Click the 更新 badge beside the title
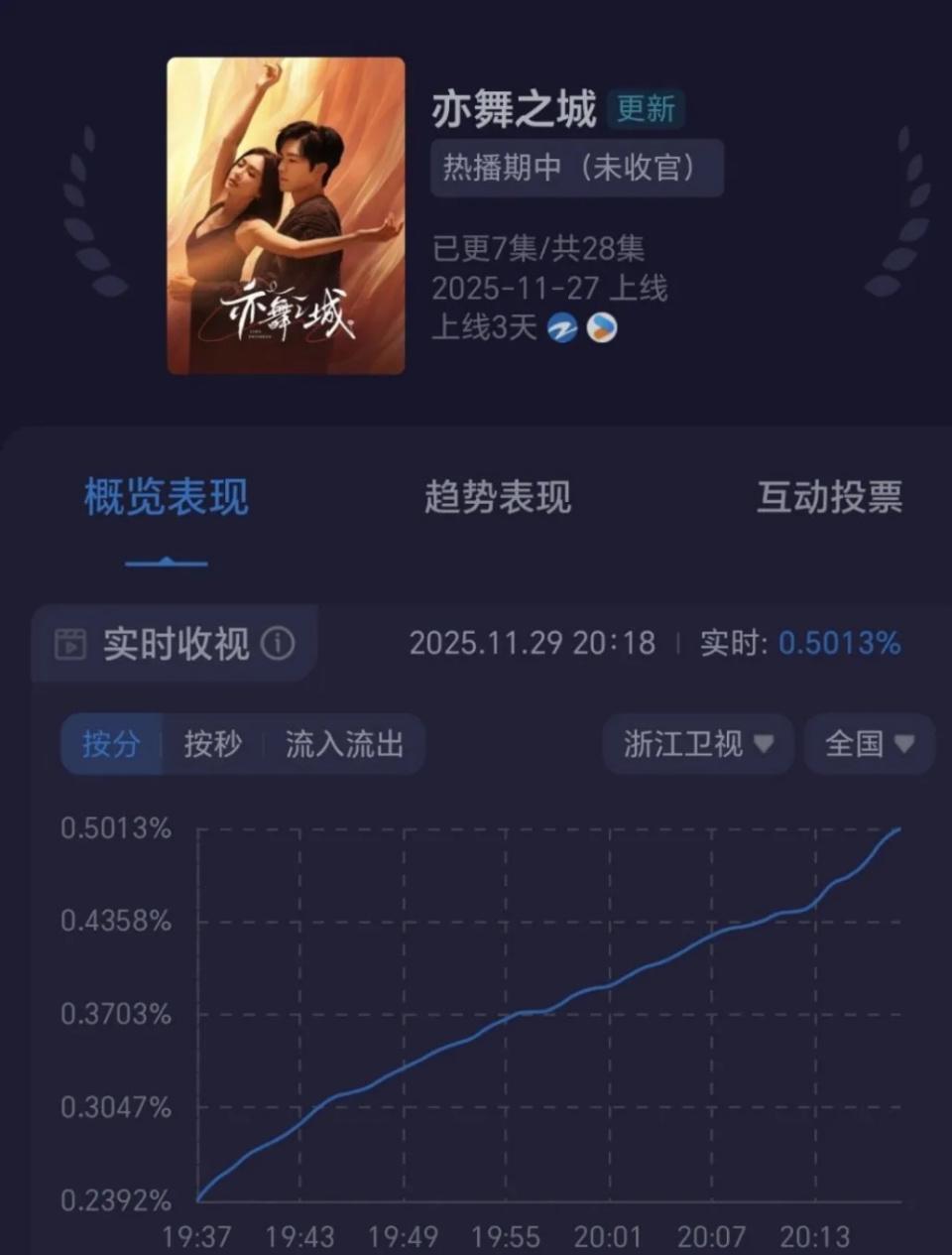Screen dimensions: 952x1255 tap(645, 109)
